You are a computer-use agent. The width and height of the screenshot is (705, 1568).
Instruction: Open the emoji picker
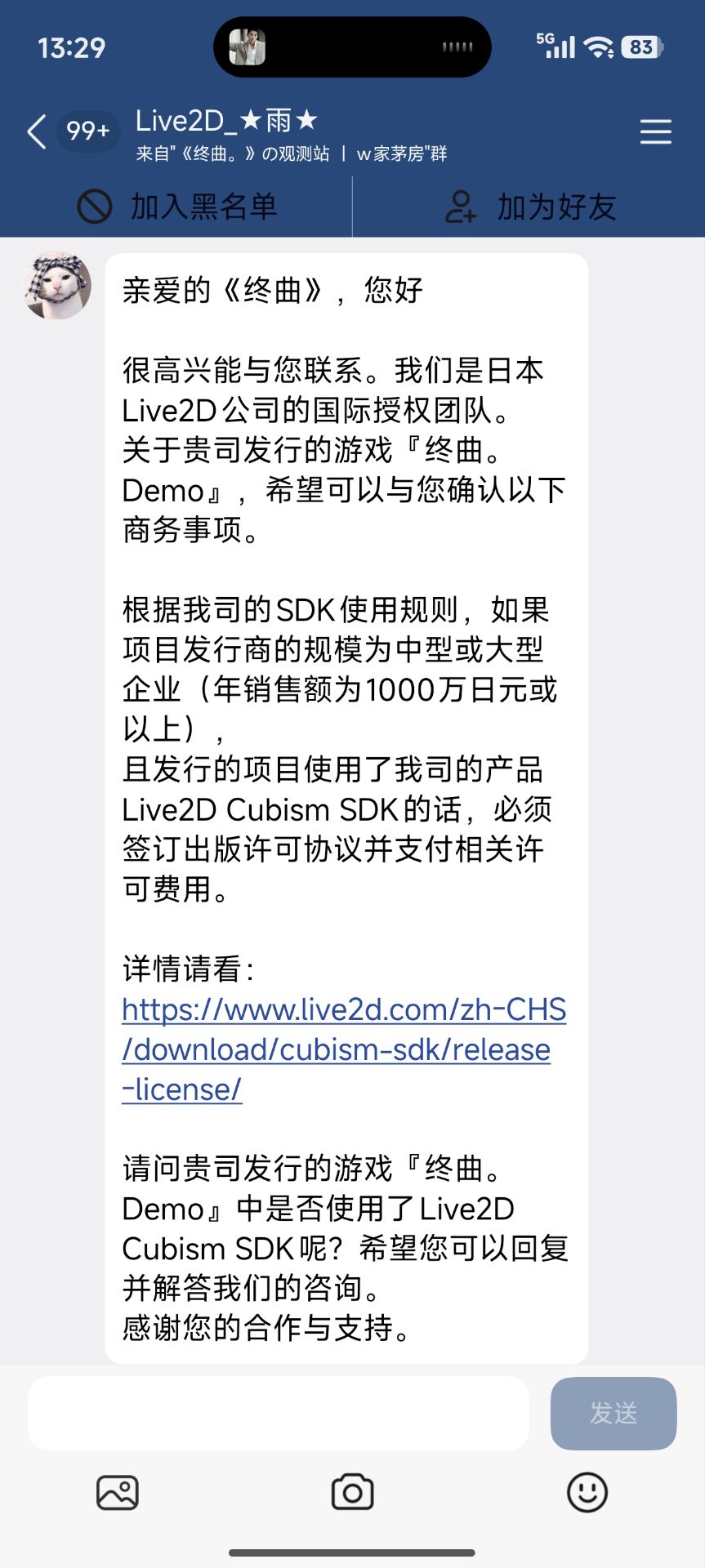pyautogui.click(x=587, y=1493)
